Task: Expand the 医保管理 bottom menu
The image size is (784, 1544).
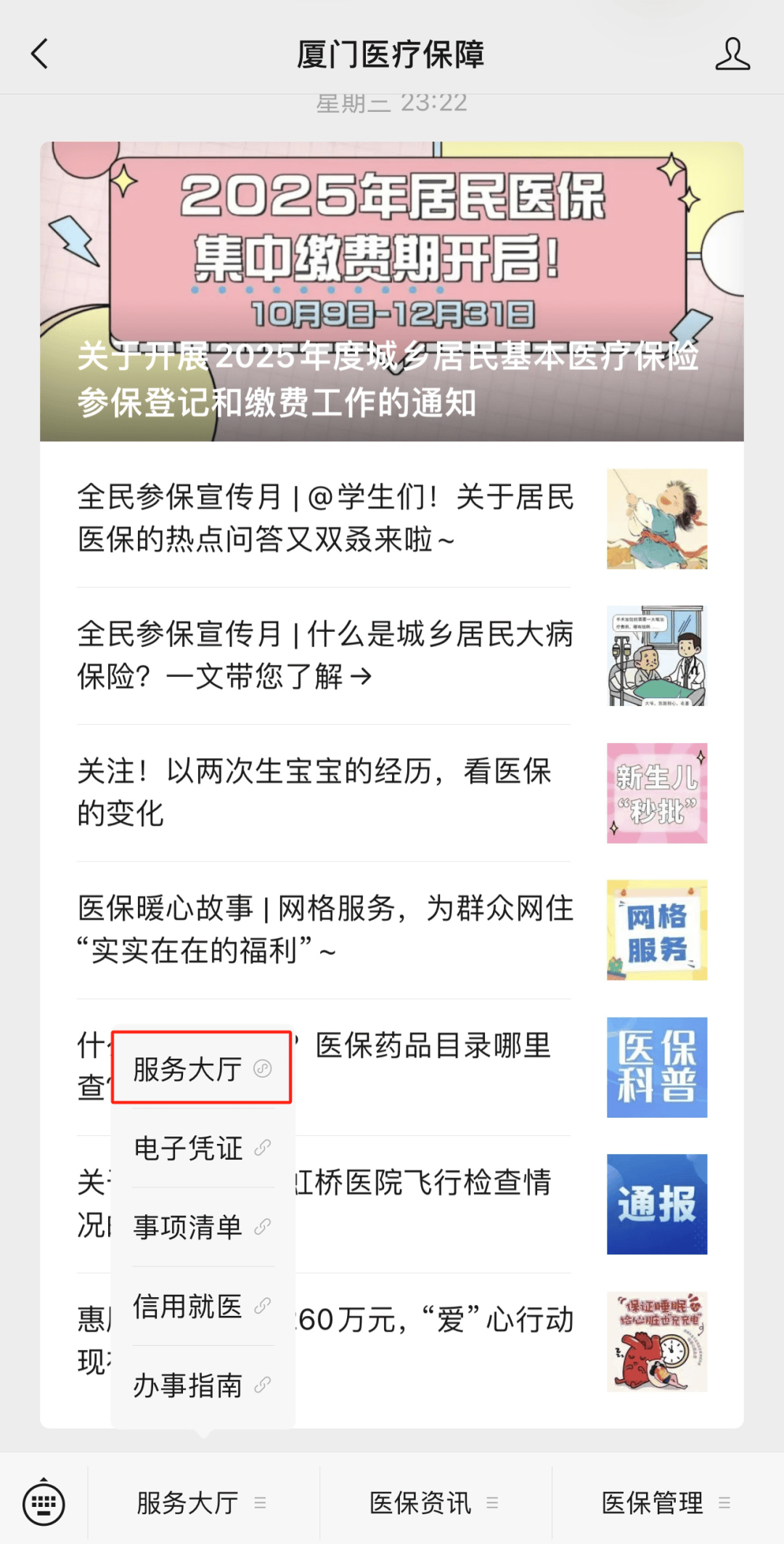Action: (666, 1503)
